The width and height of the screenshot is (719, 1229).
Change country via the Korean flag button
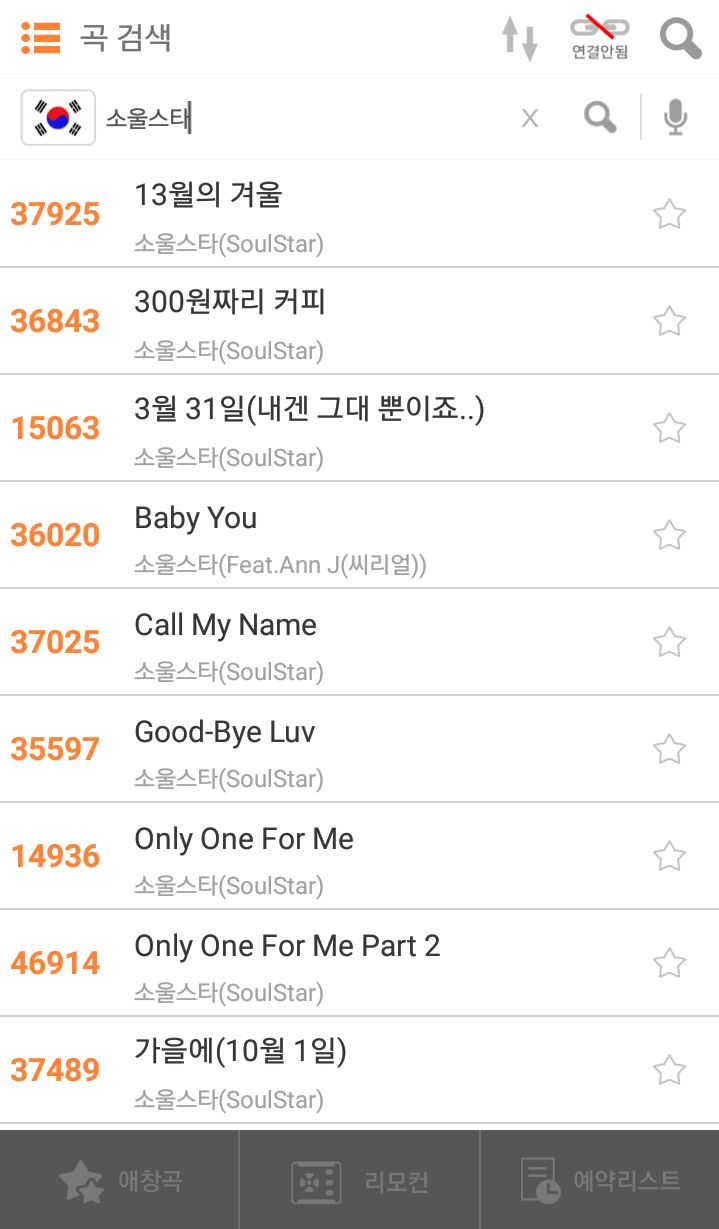click(58, 118)
